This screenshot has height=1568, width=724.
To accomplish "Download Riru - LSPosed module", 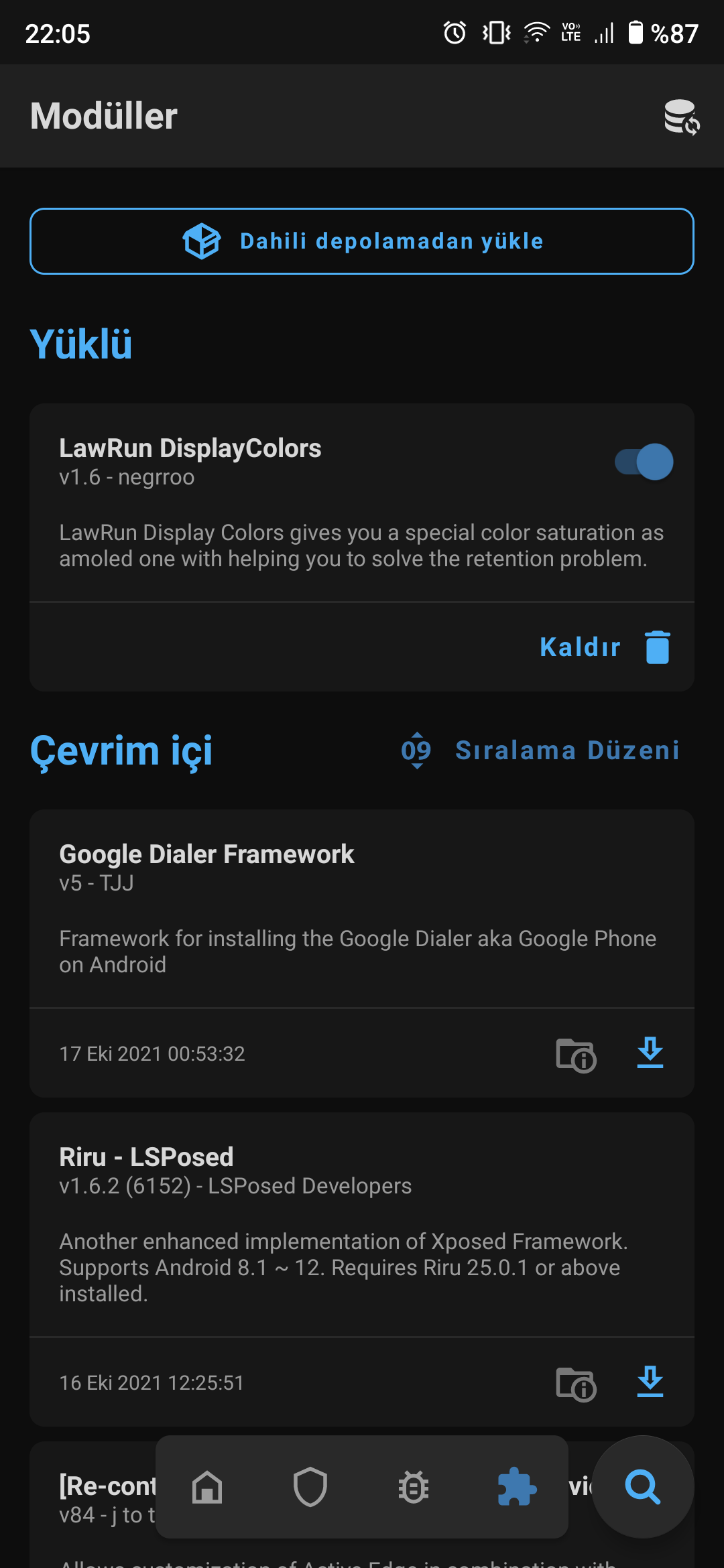I will pos(650,1382).
